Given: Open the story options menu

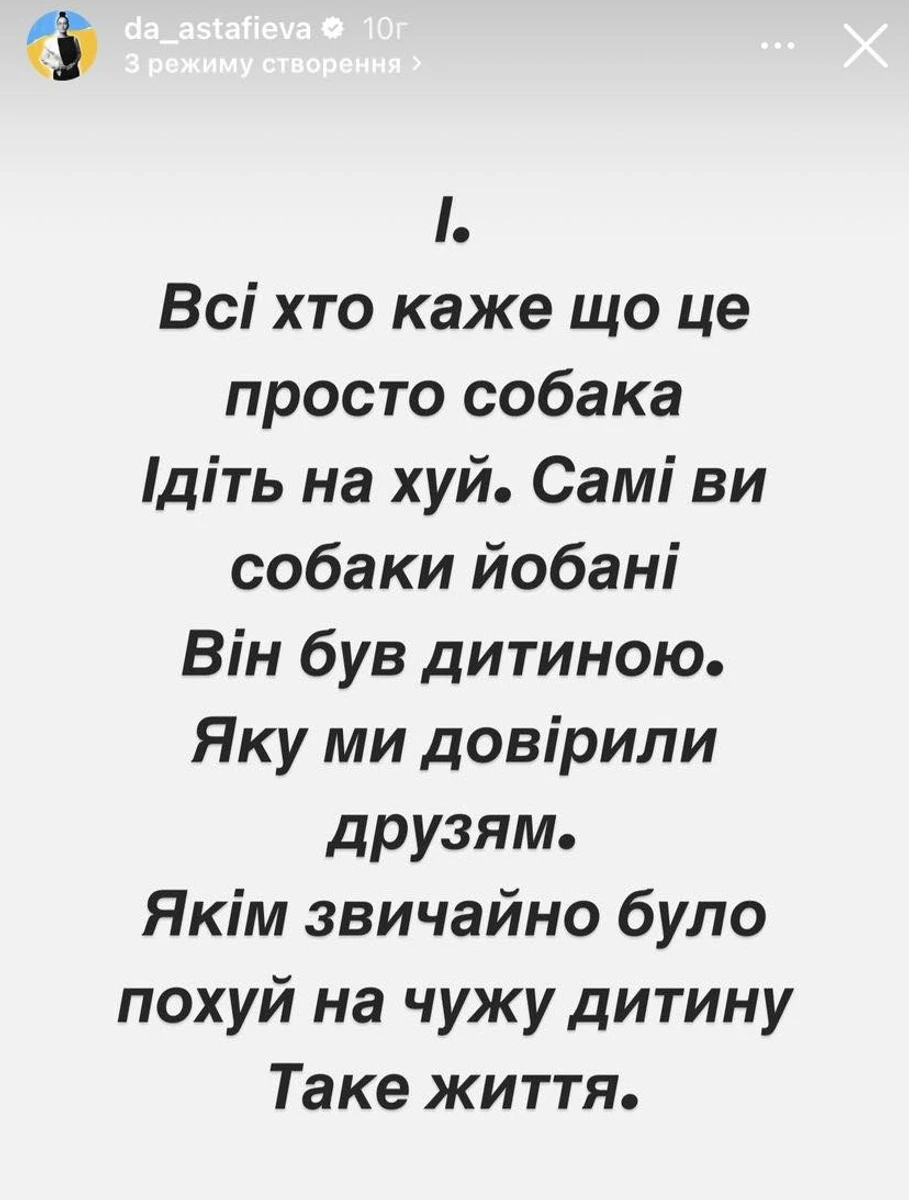Looking at the screenshot, I should [x=782, y=47].
